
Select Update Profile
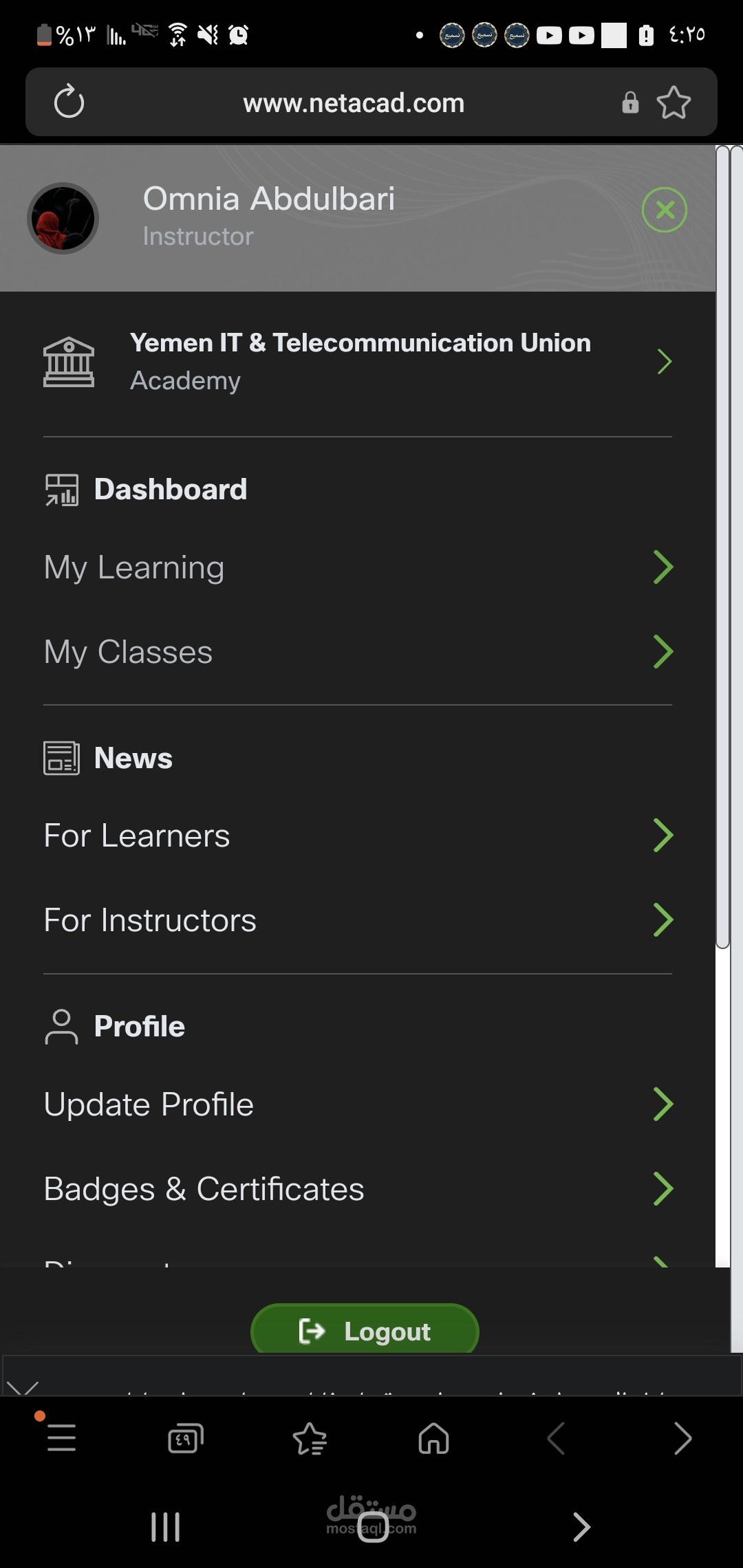[x=358, y=1104]
